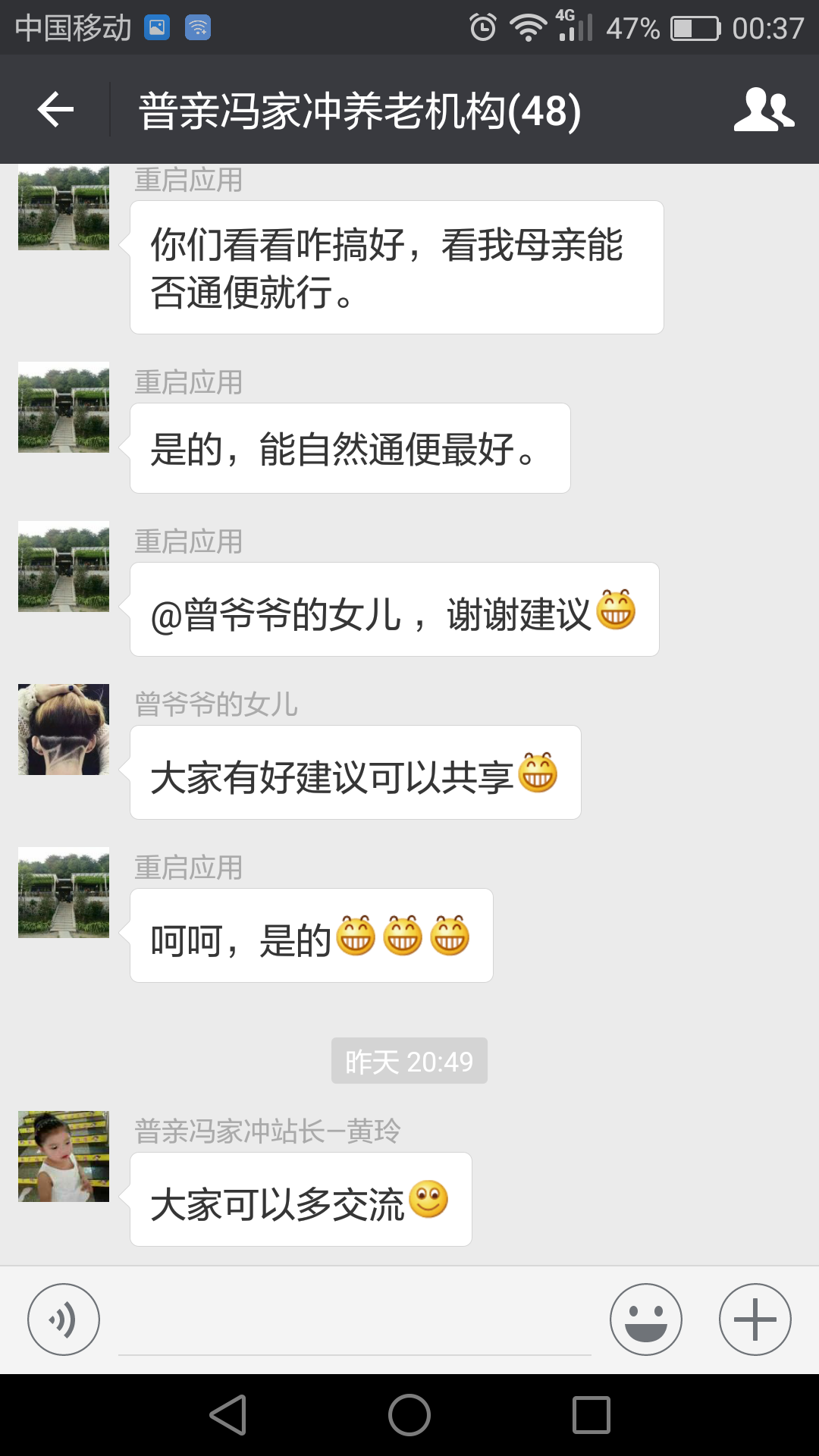
Task: Tap the system home button
Action: point(409,1415)
